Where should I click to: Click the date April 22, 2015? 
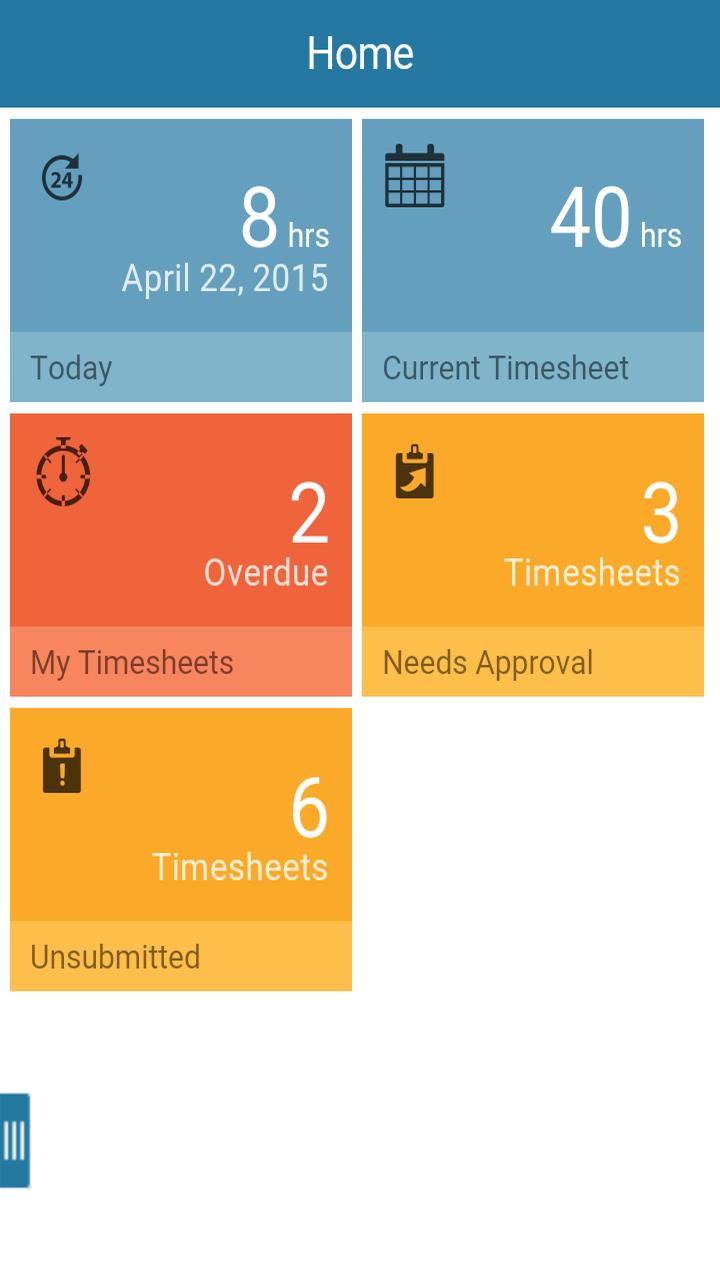coord(226,278)
